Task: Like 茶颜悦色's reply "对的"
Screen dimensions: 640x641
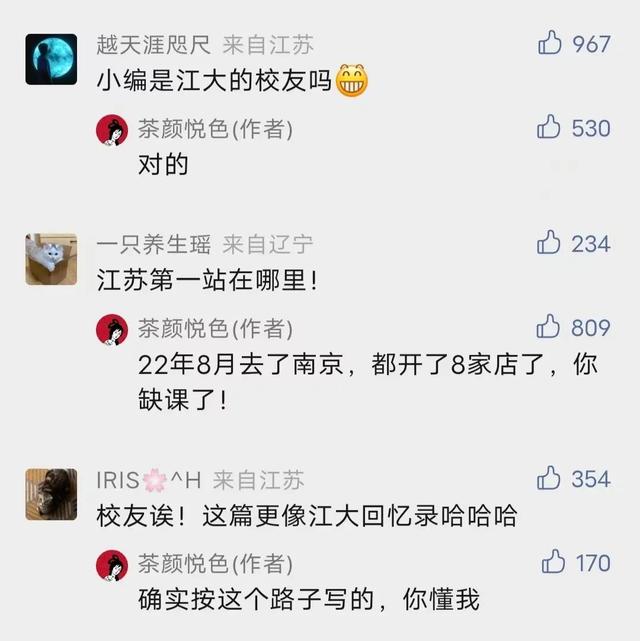Action: pyautogui.click(x=550, y=127)
